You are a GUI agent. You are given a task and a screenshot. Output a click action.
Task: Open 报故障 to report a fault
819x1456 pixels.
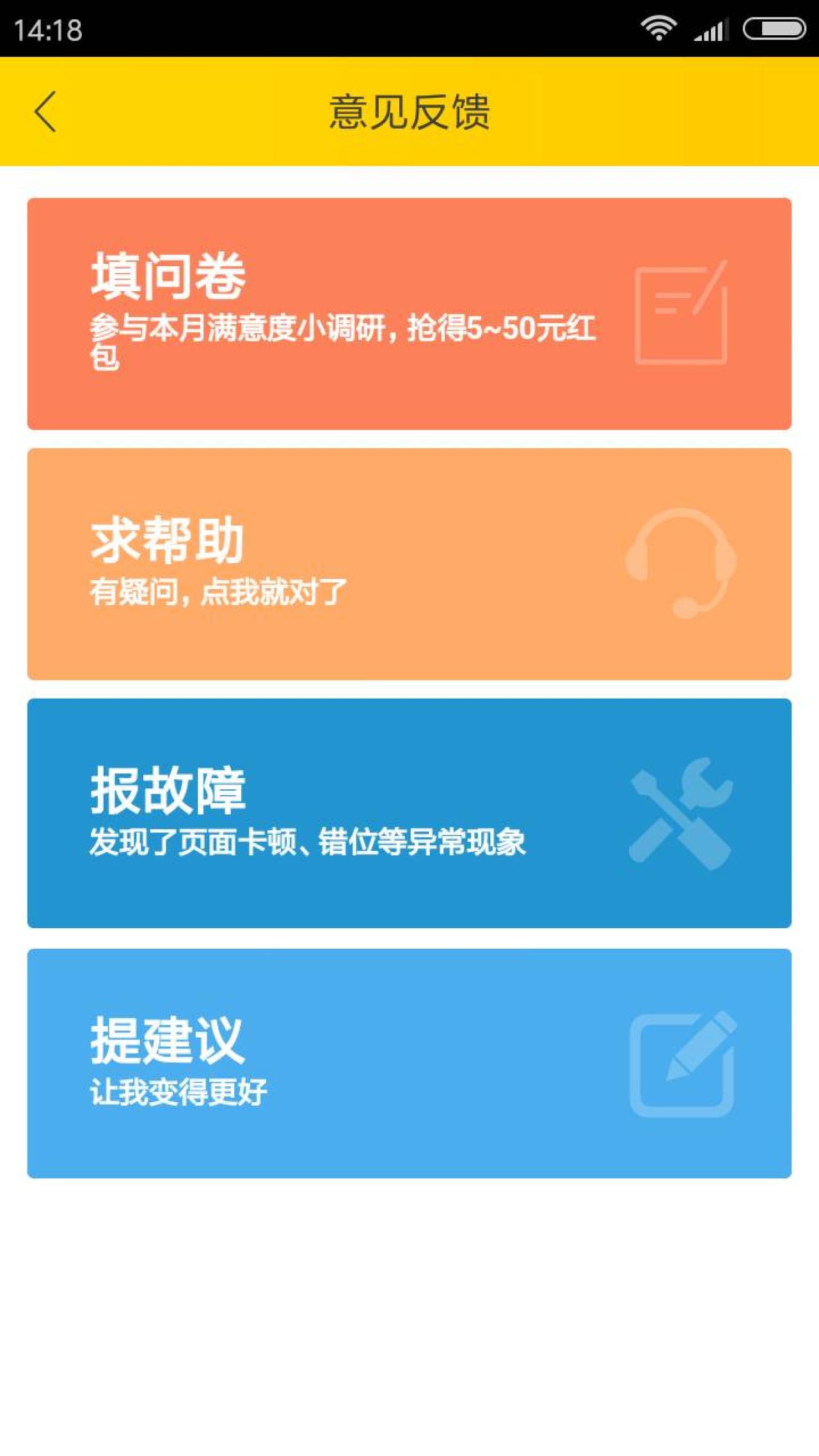pyautogui.click(x=409, y=813)
